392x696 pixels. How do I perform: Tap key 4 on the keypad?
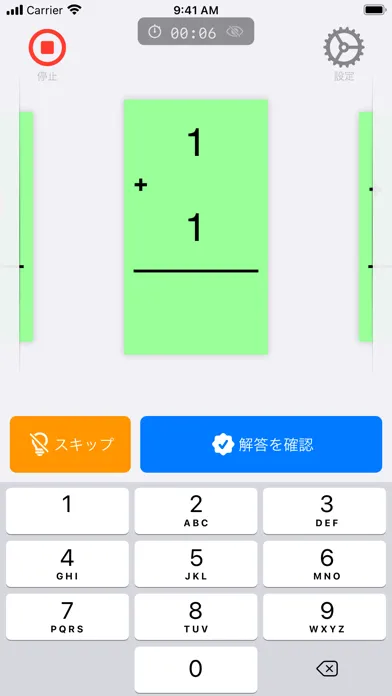(x=67, y=564)
